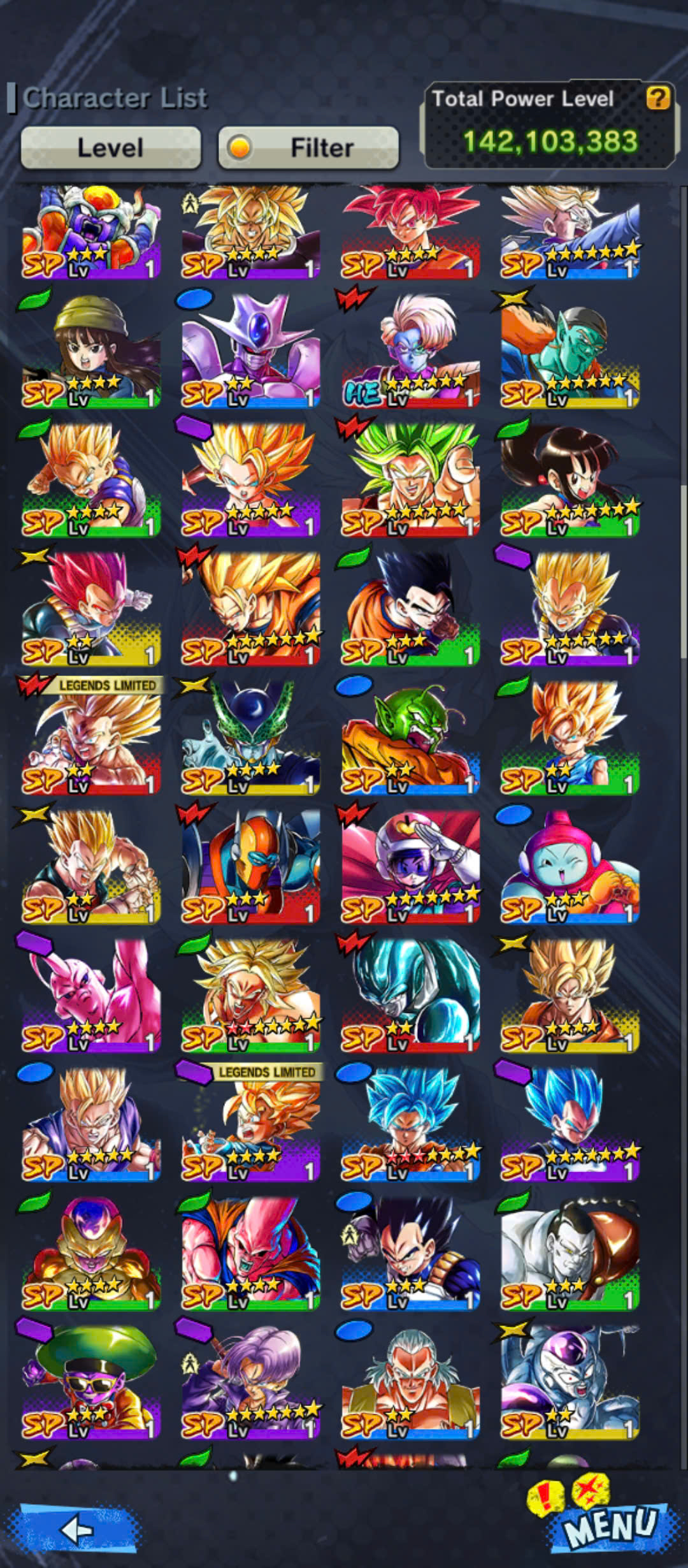Select the Legends Limited Super Saiyan 3 card
The height and width of the screenshot is (1568, 688).
click(x=91, y=737)
